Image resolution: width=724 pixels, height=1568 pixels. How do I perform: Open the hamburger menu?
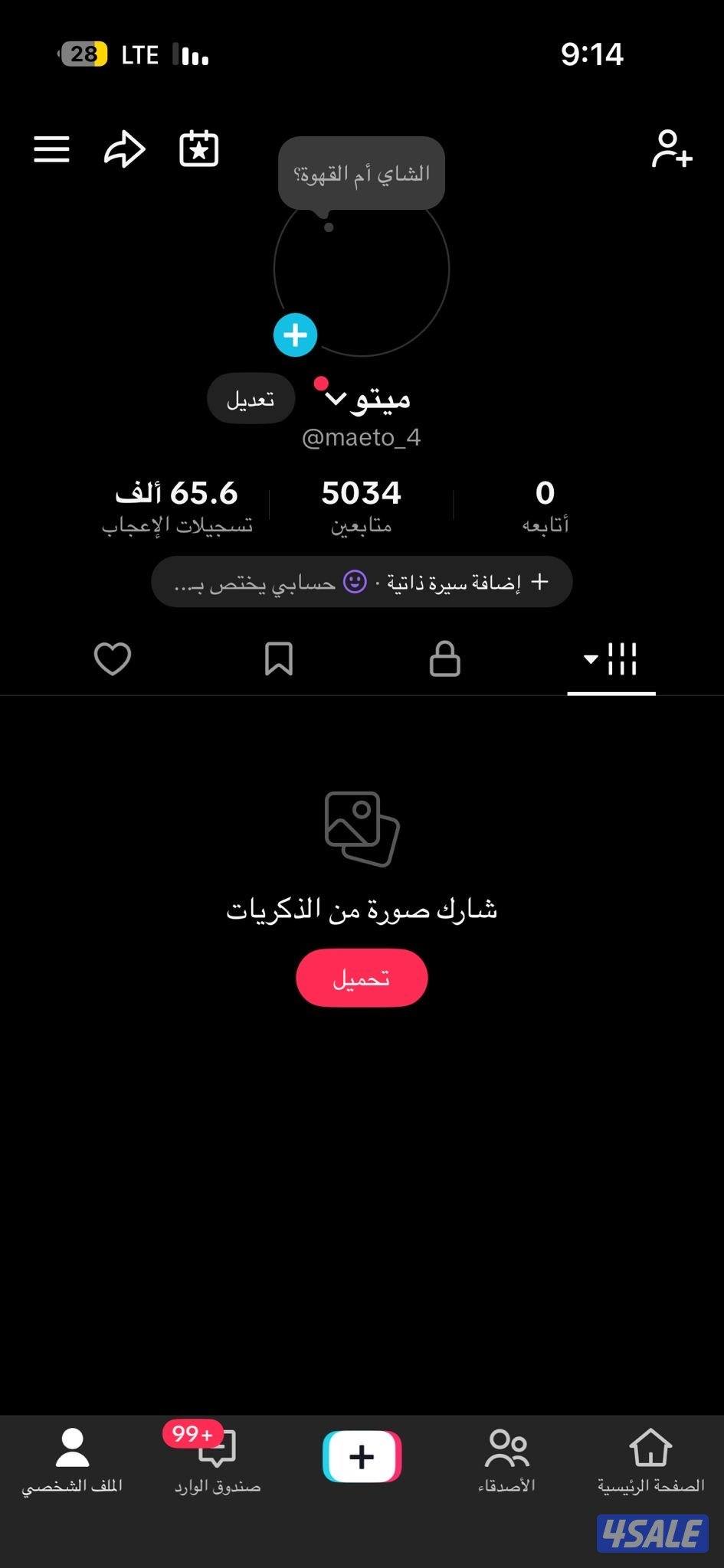pyautogui.click(x=51, y=149)
